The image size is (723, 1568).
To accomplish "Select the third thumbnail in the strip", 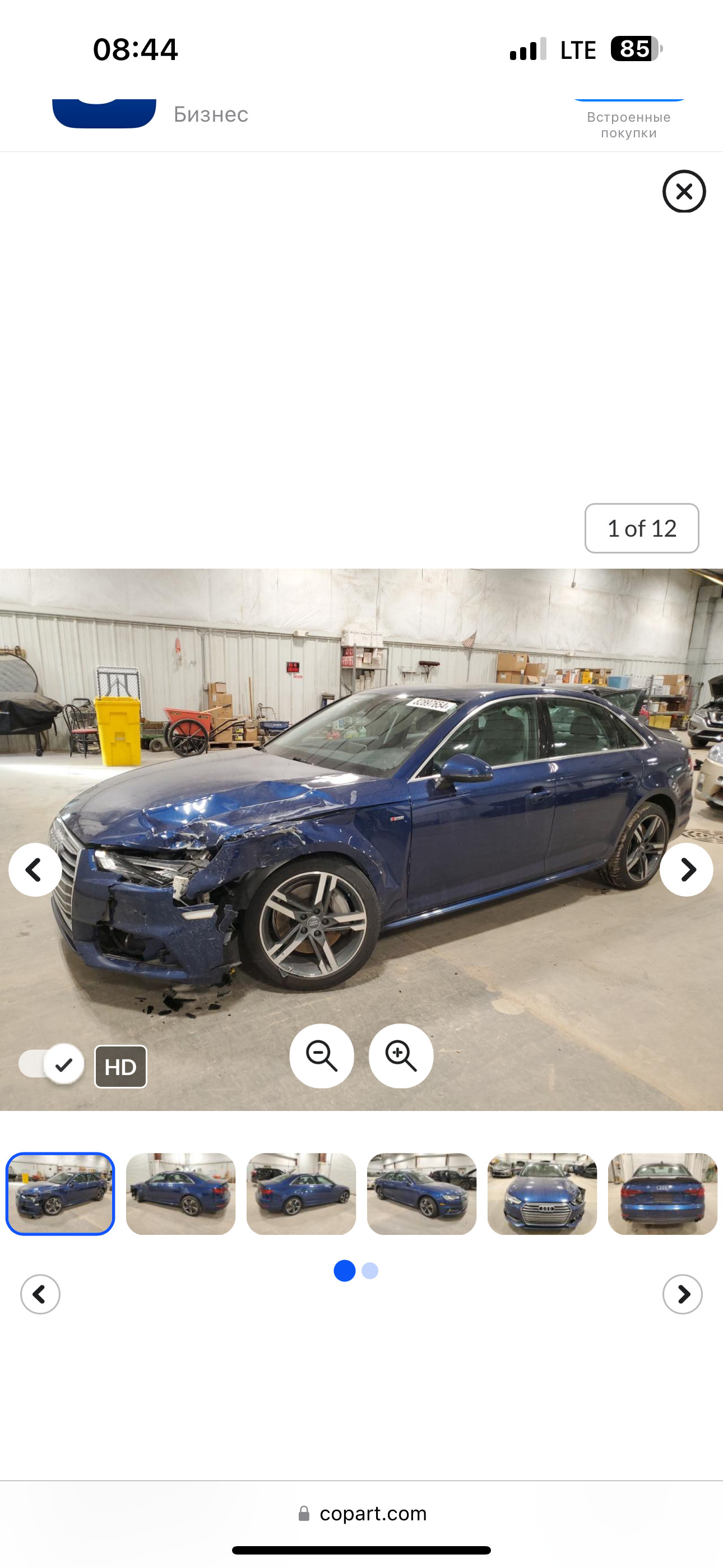I will pos(302,1193).
